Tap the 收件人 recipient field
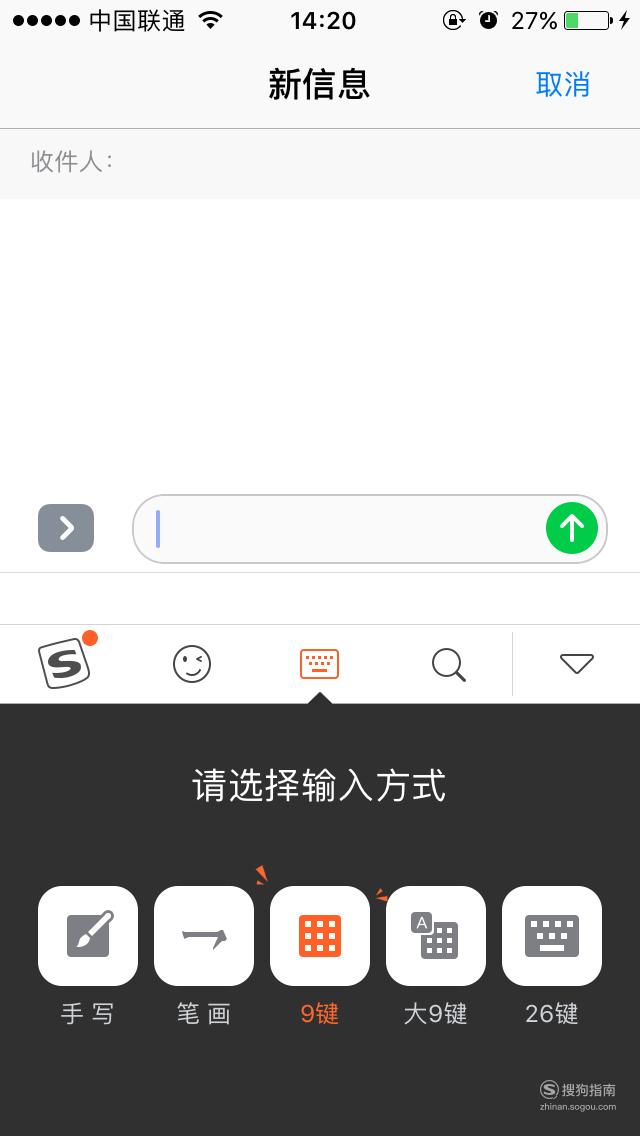The height and width of the screenshot is (1136, 640). [320, 162]
